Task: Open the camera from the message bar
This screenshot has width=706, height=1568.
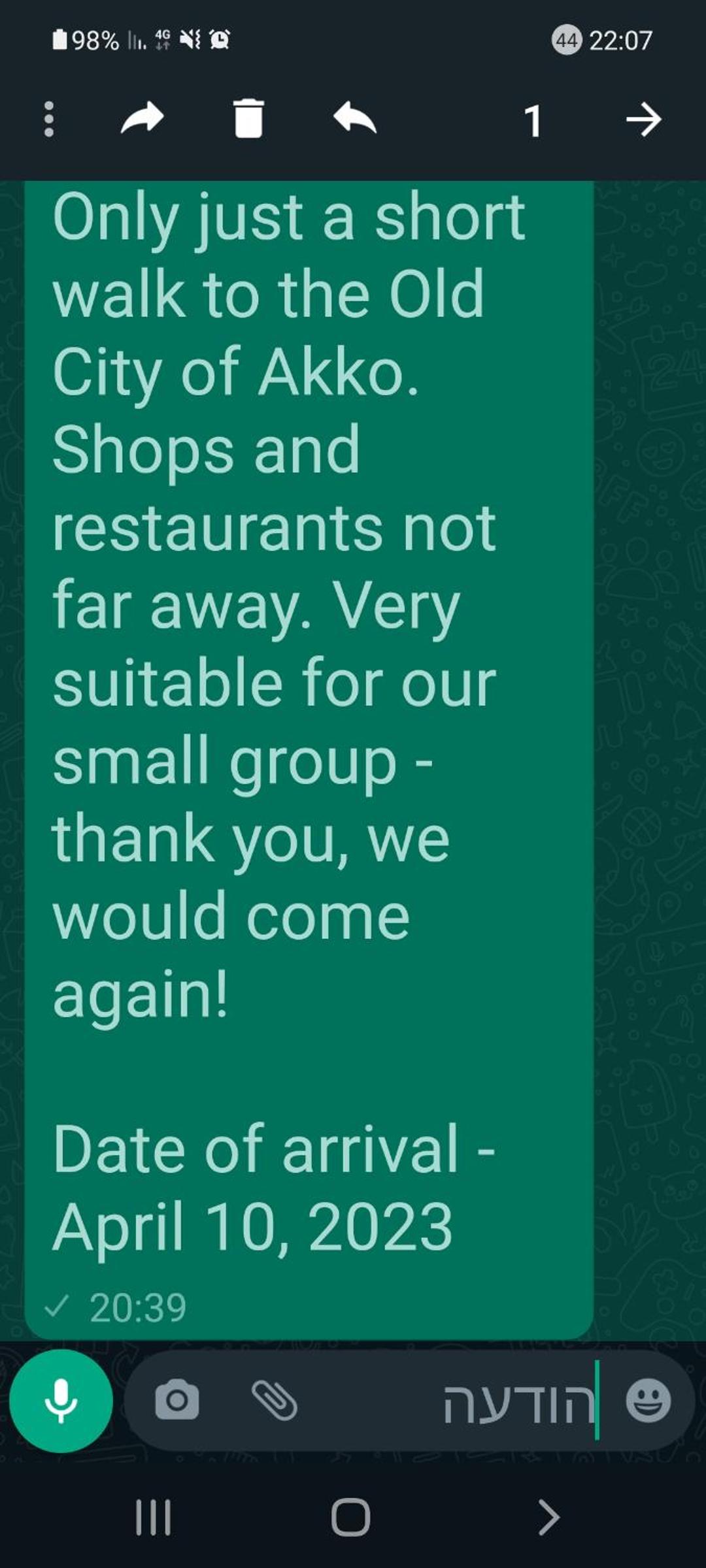Action: point(176,1400)
